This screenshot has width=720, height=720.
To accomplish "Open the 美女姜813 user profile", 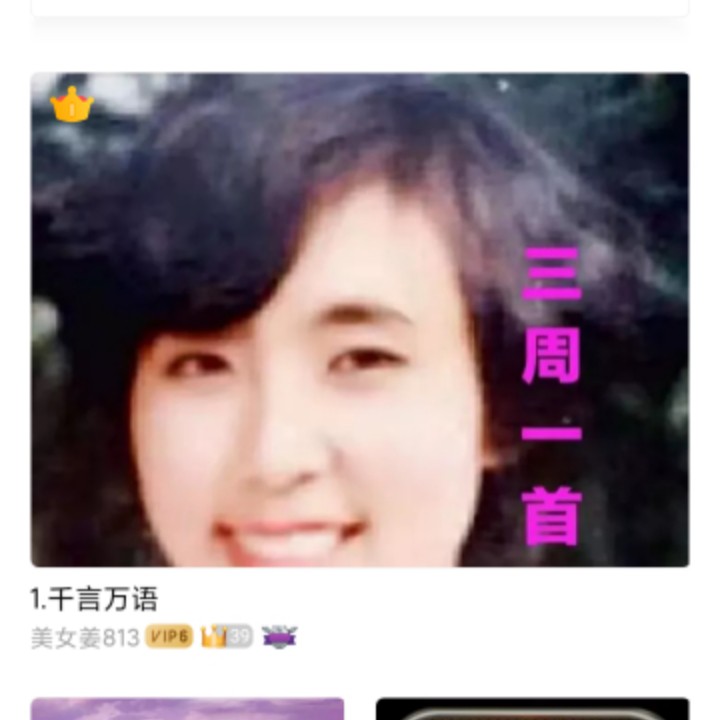I will click(x=85, y=637).
